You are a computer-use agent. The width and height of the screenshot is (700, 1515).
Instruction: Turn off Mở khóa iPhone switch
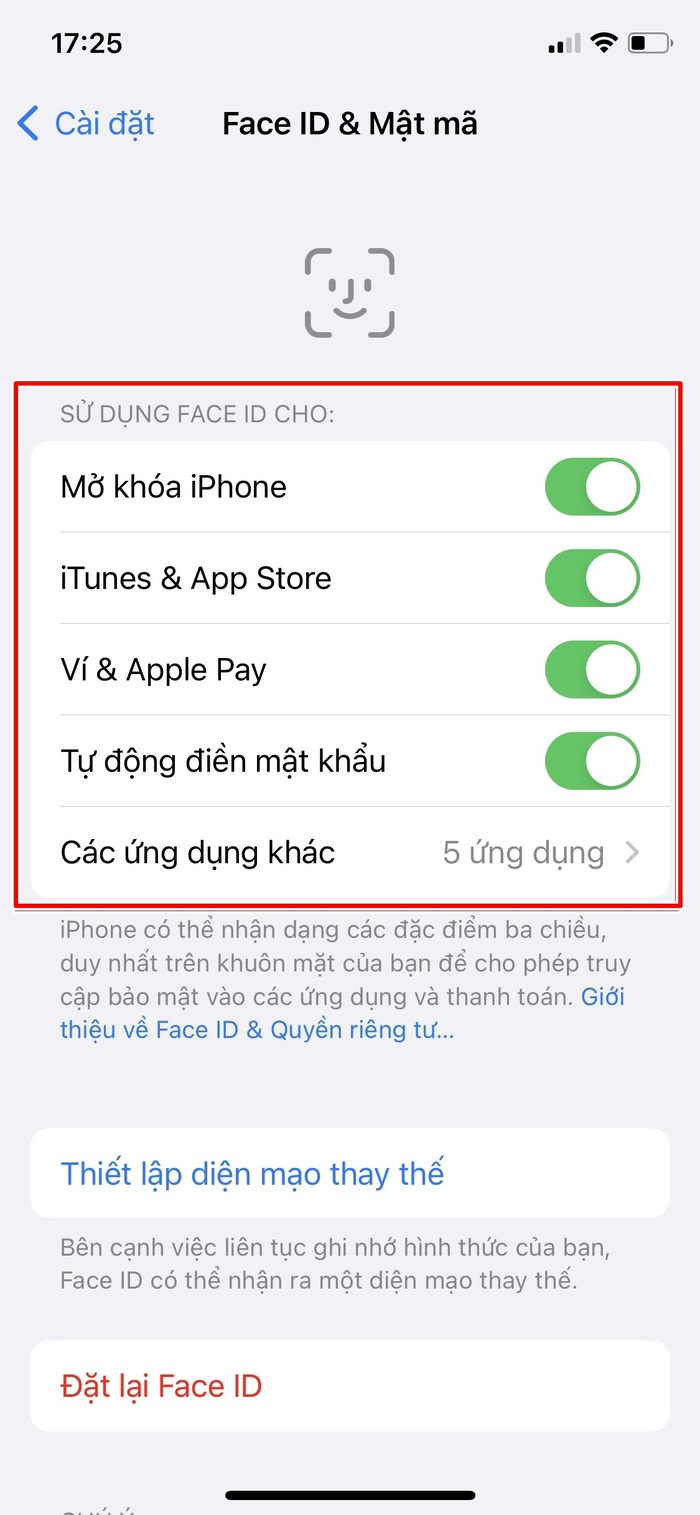coord(591,487)
